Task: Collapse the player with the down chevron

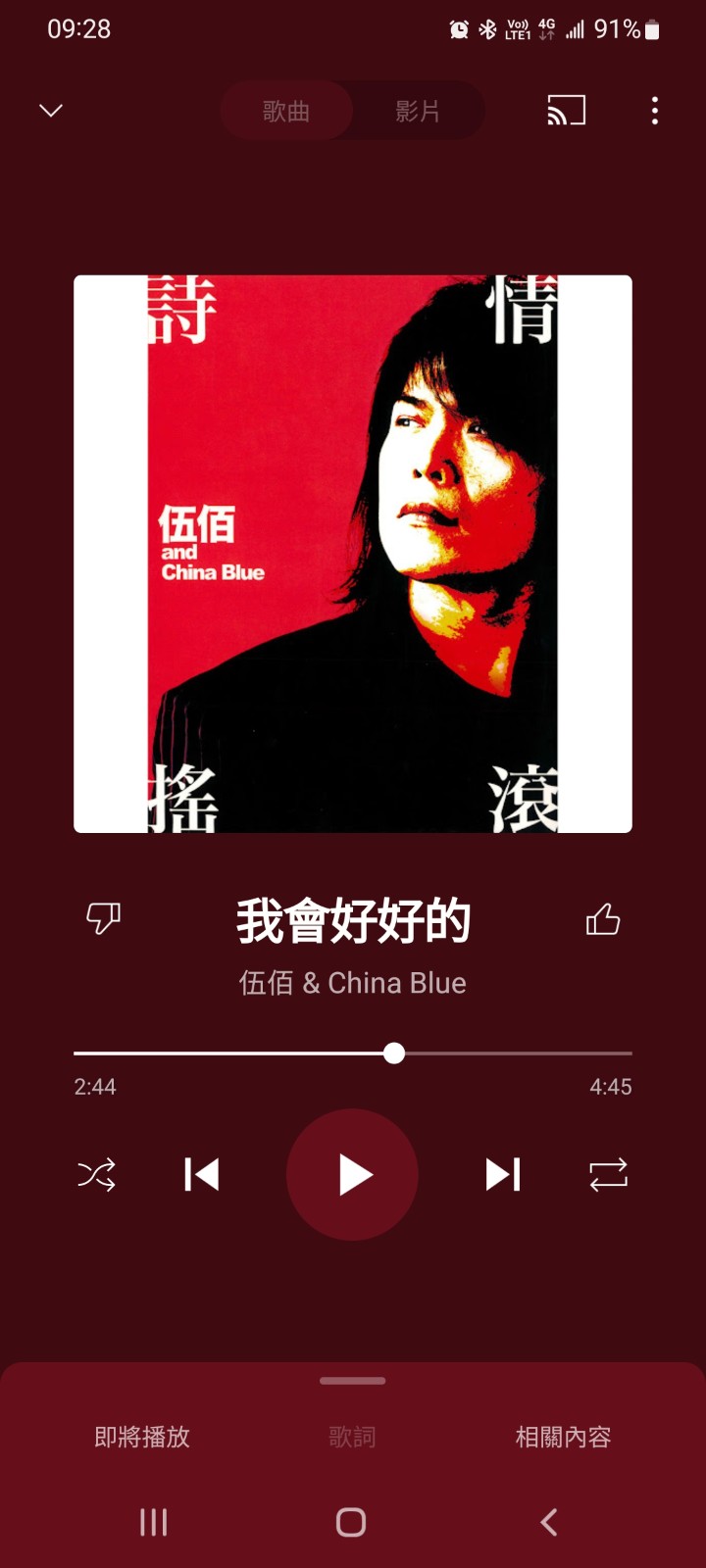Action: tap(51, 110)
